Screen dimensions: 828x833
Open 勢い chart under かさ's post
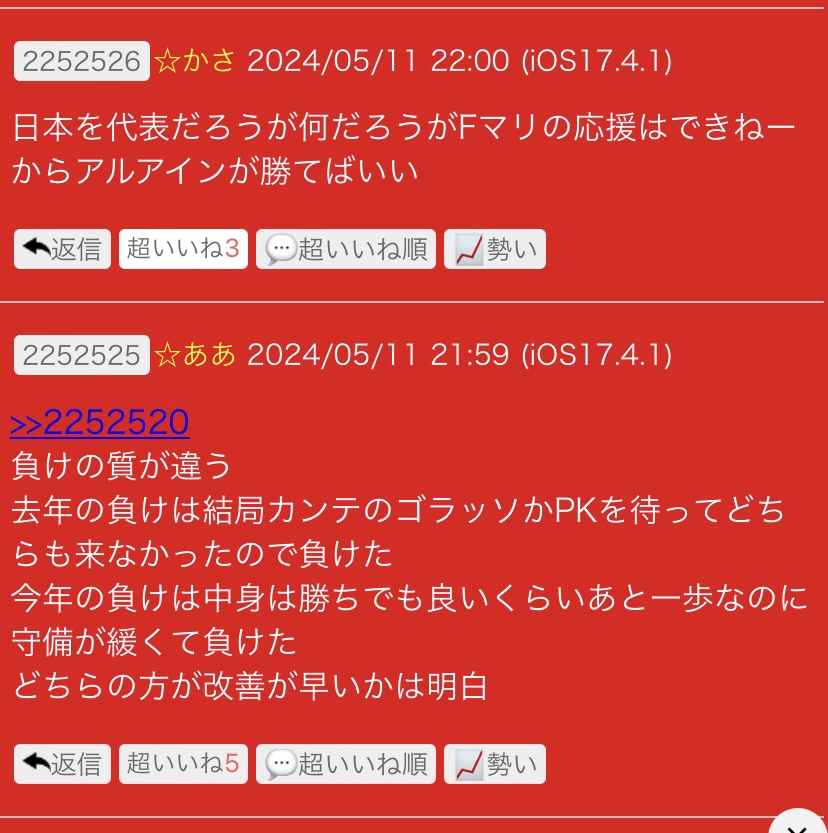click(x=495, y=249)
